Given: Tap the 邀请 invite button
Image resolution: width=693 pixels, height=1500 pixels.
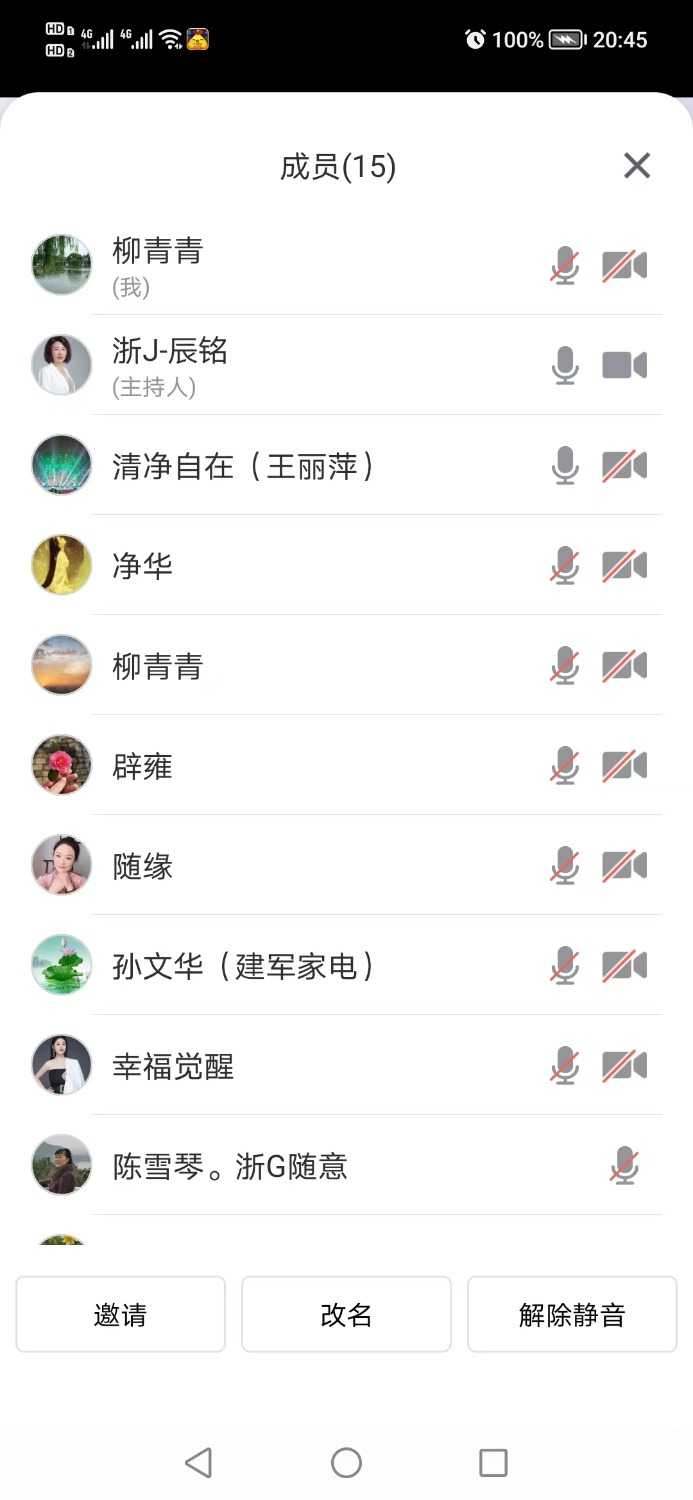Looking at the screenshot, I should tap(120, 1314).
